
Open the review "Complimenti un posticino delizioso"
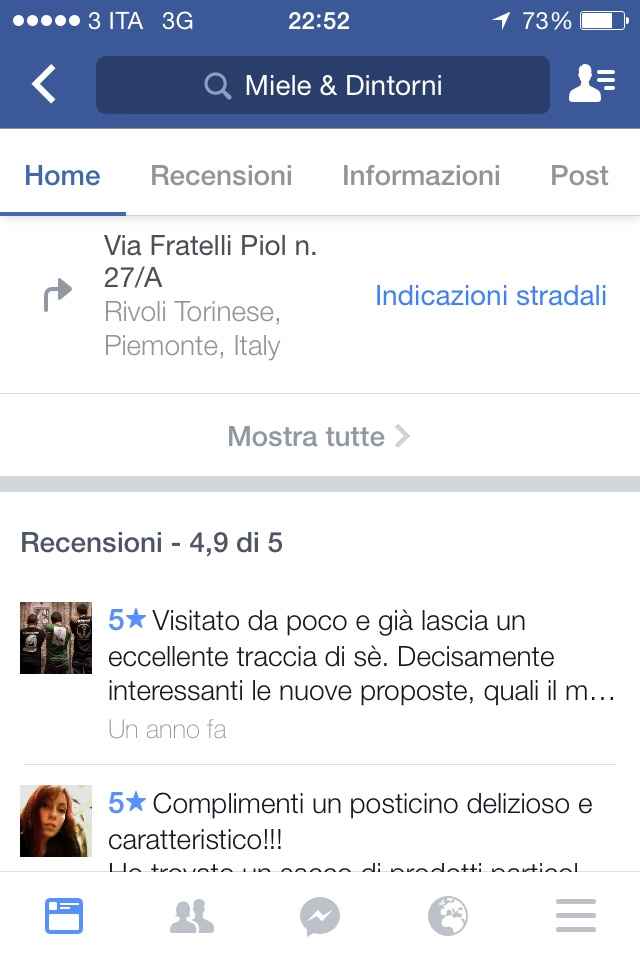click(360, 820)
